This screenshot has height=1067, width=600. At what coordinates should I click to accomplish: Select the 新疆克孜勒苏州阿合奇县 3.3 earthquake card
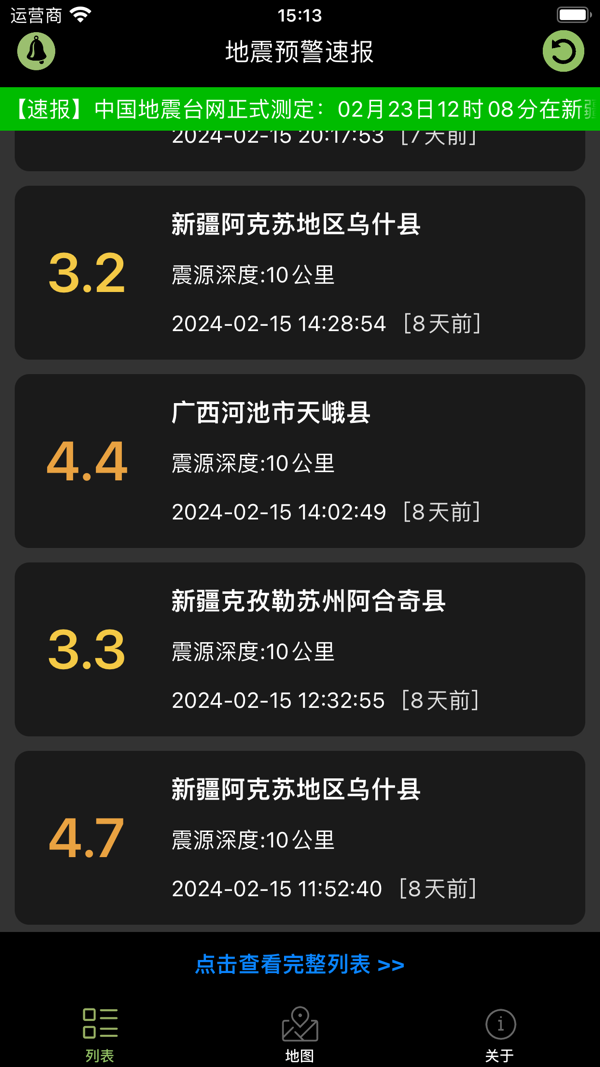pos(300,649)
